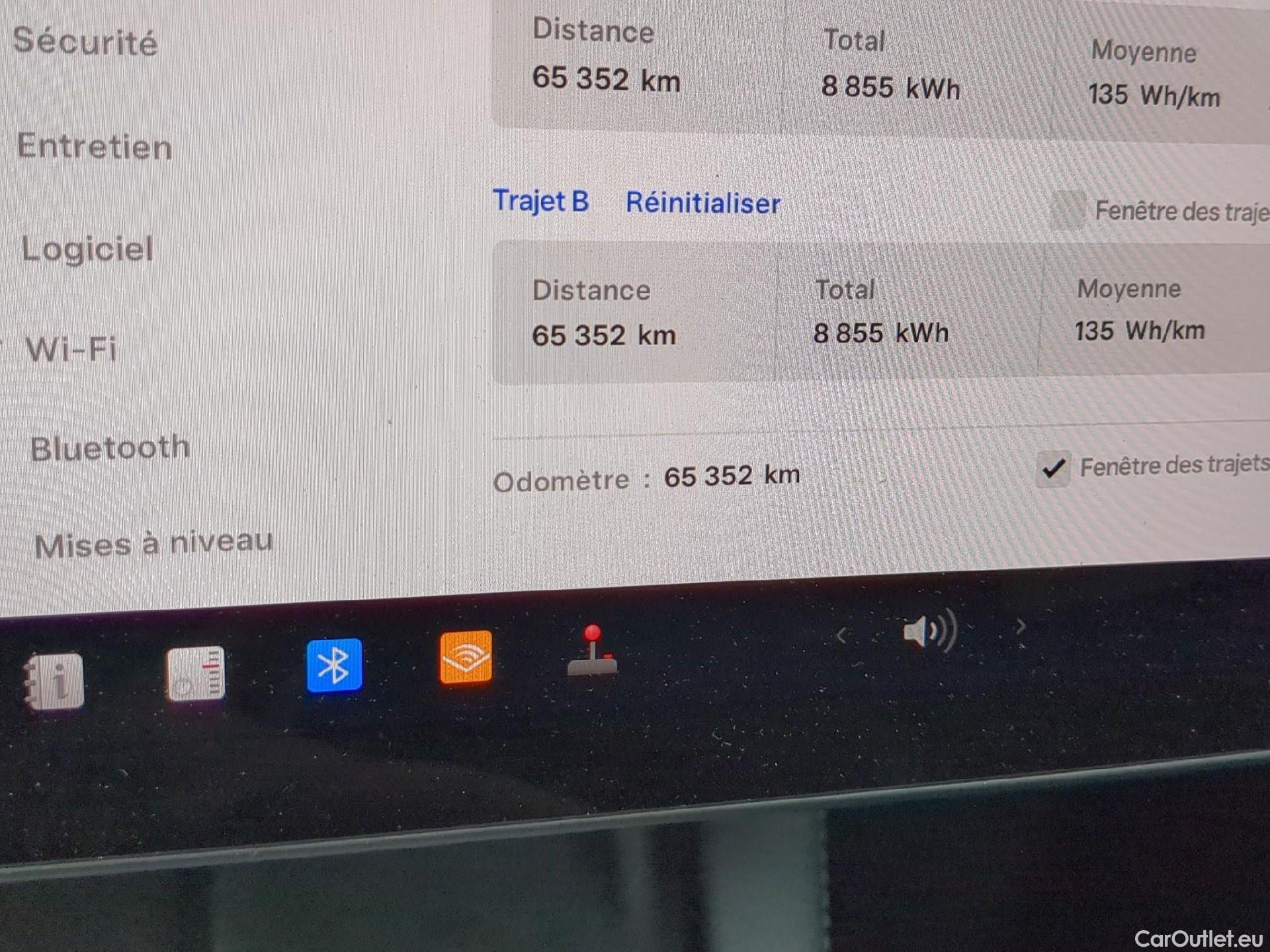Raise volume with the right chevron
The width and height of the screenshot is (1270, 952).
tap(1021, 625)
